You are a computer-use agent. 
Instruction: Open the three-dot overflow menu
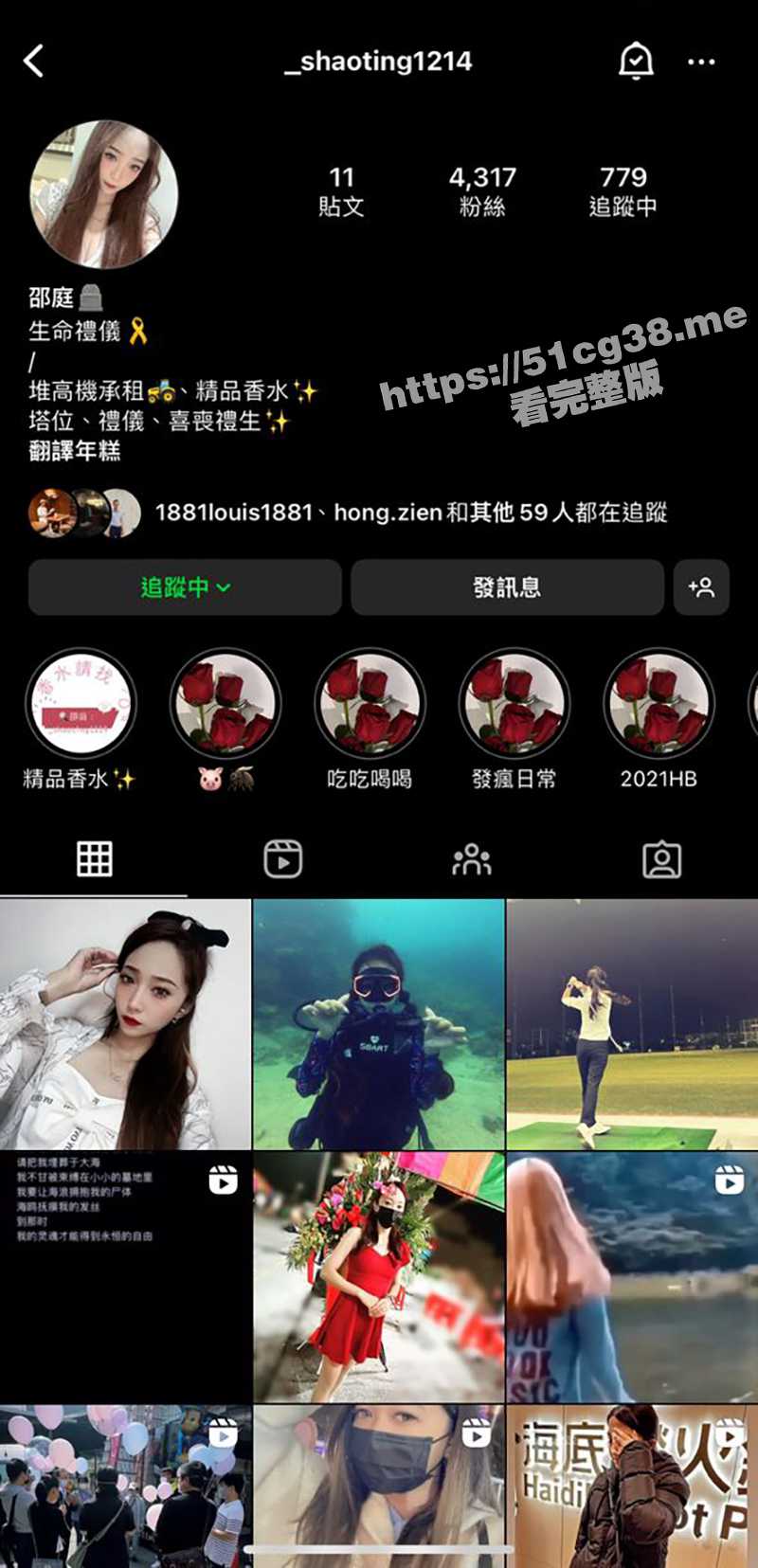(701, 62)
